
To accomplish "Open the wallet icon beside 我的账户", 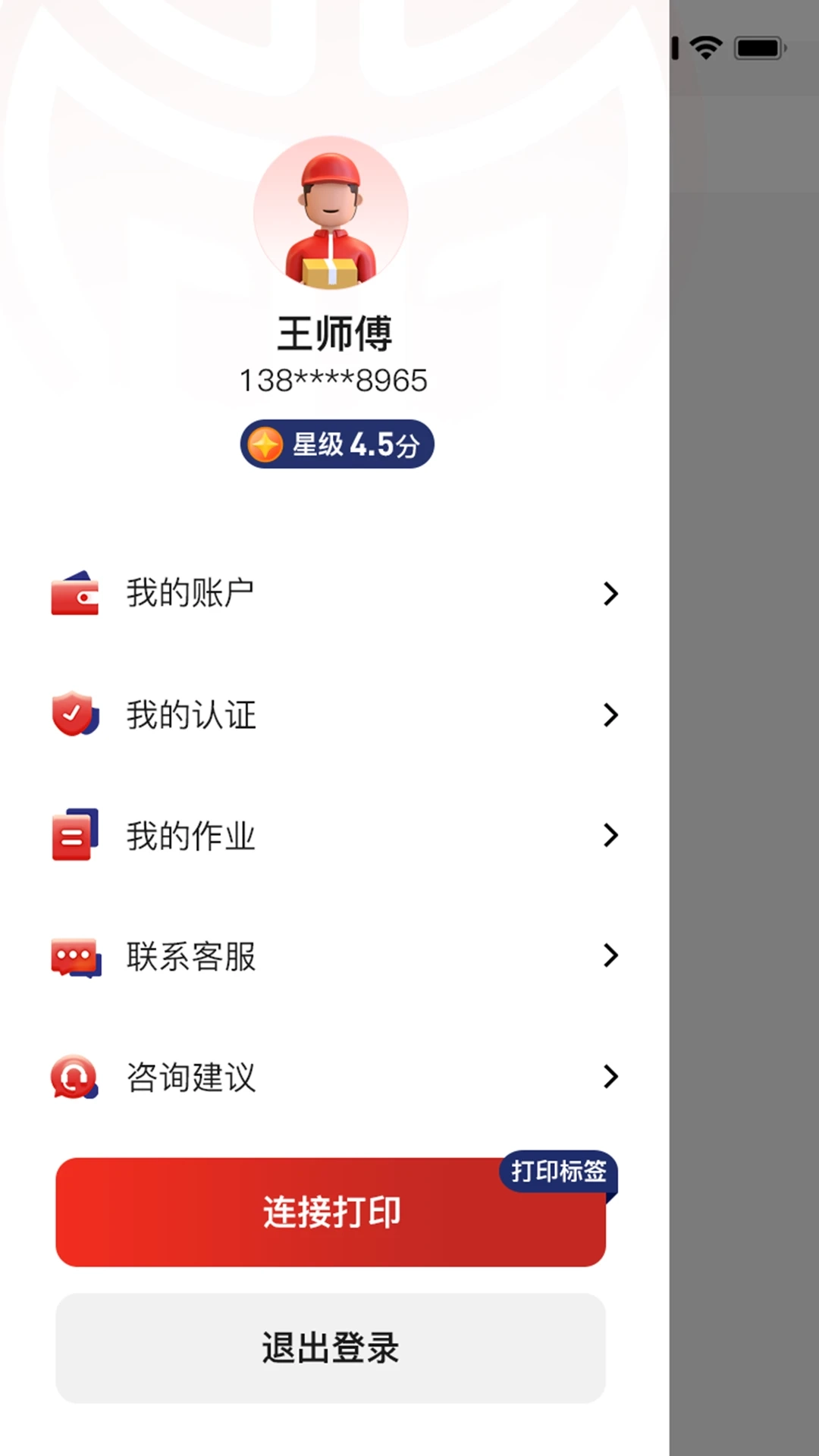I will (x=74, y=594).
